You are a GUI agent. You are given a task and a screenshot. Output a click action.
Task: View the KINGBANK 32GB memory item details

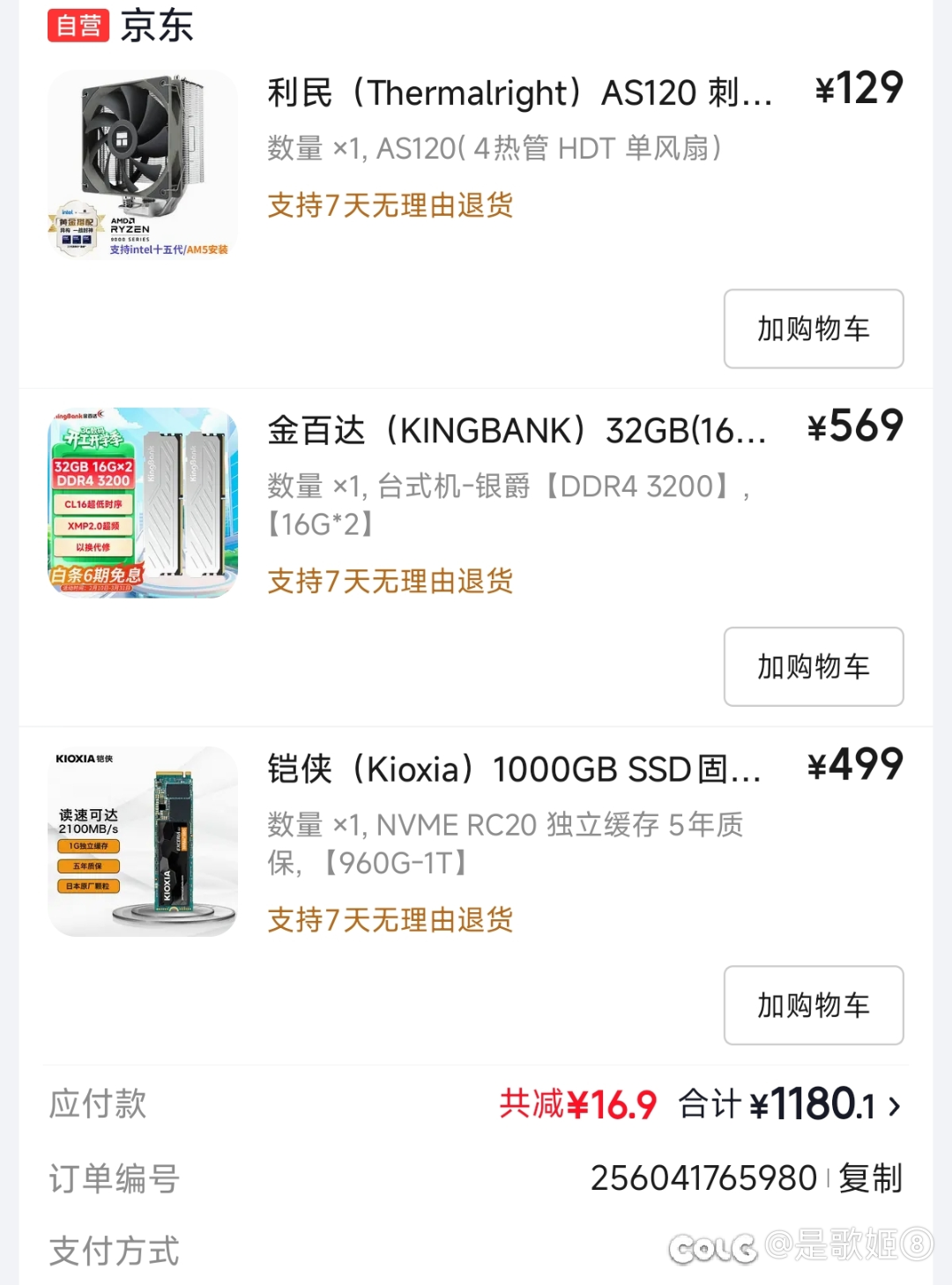[517, 431]
